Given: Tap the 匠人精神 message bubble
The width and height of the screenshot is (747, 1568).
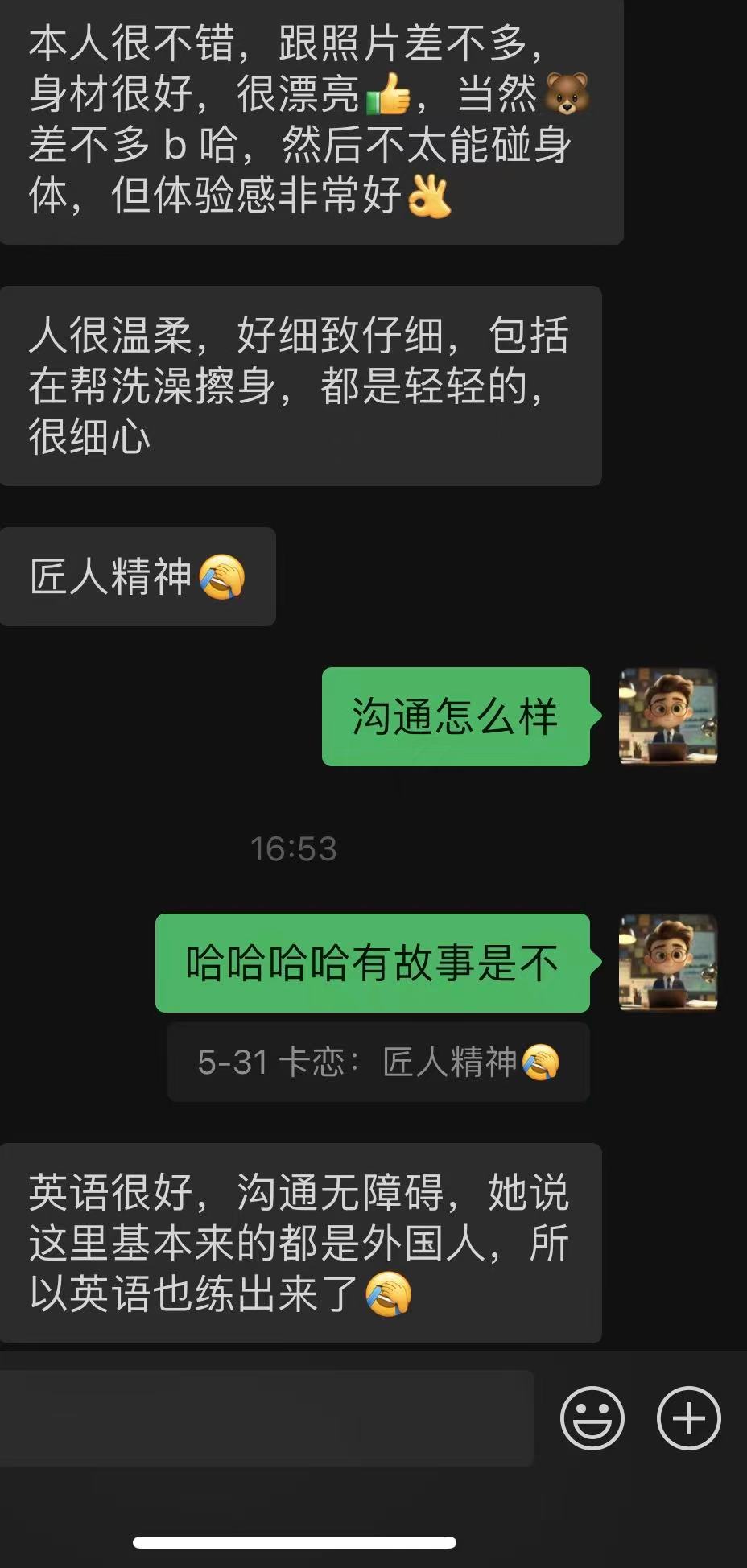Looking at the screenshot, I should (137, 576).
